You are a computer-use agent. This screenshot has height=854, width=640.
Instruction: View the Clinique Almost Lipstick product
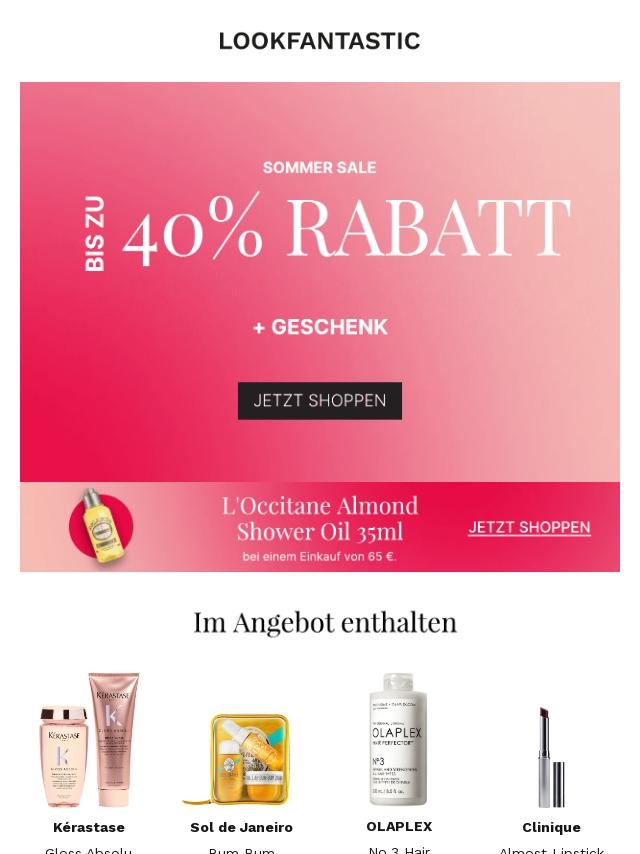click(x=551, y=757)
